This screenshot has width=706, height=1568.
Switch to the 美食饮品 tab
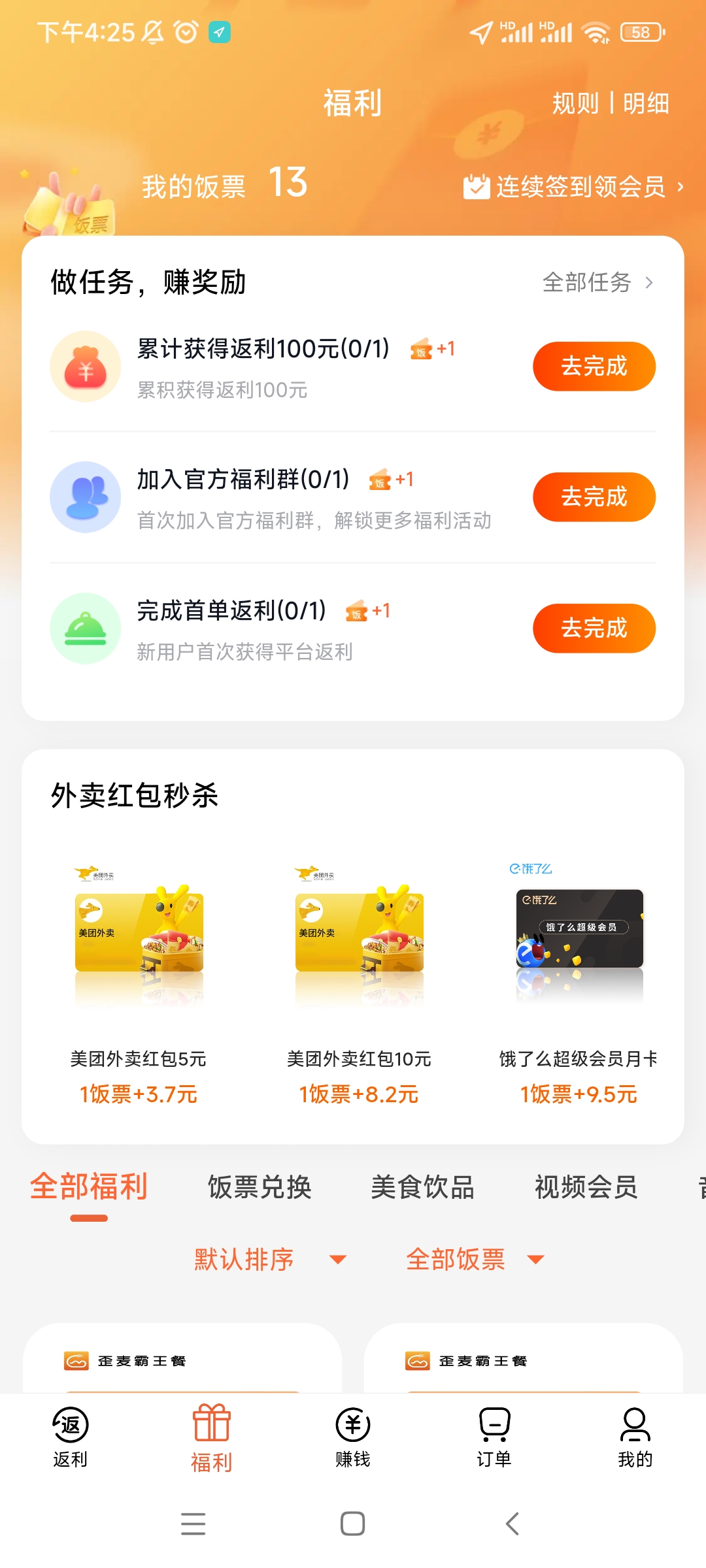pos(422,1188)
